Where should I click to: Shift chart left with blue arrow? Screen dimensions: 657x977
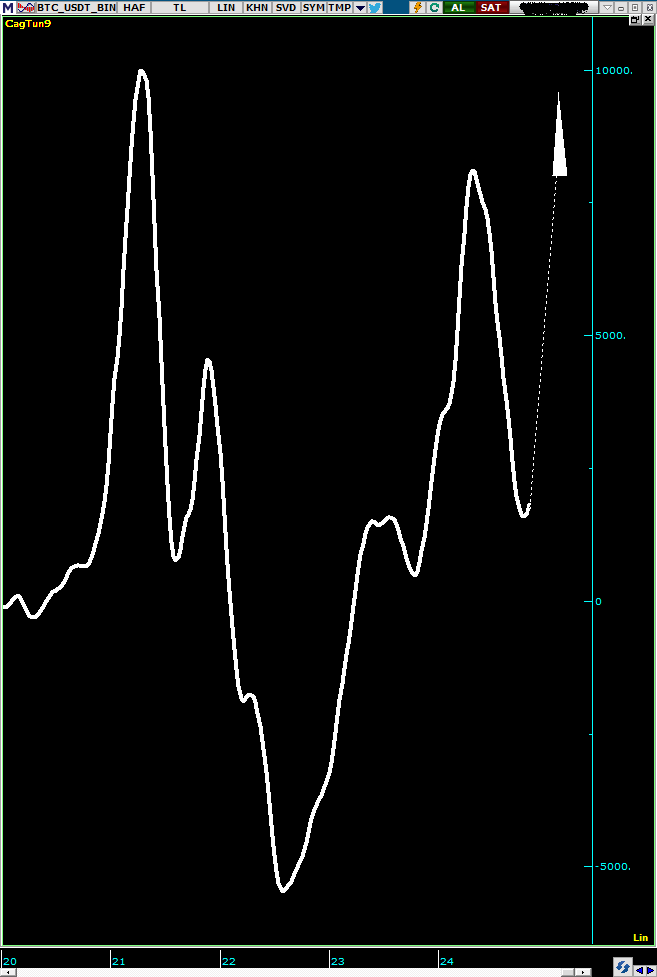pos(639,969)
